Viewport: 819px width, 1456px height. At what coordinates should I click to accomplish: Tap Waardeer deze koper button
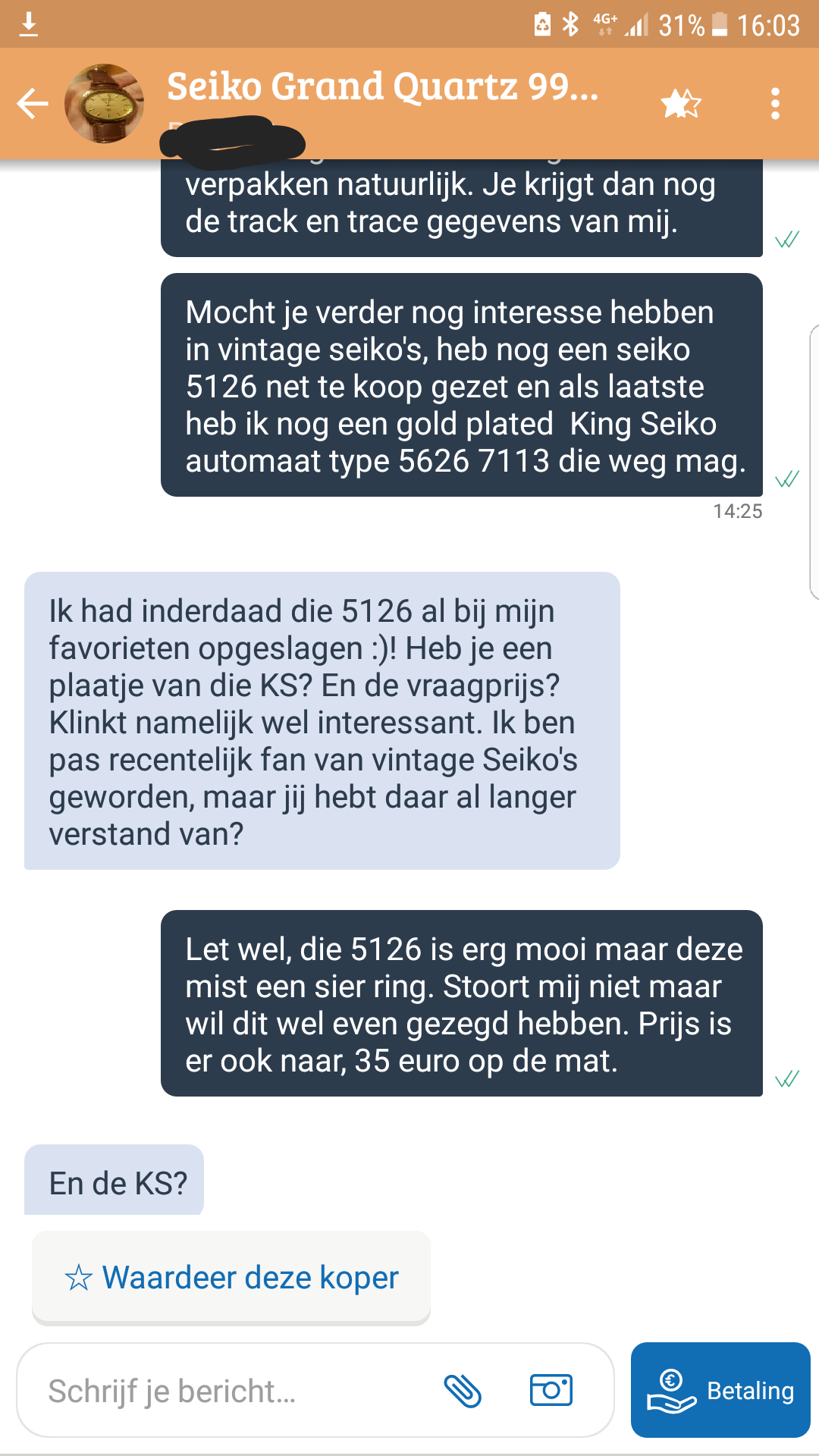(x=231, y=1278)
